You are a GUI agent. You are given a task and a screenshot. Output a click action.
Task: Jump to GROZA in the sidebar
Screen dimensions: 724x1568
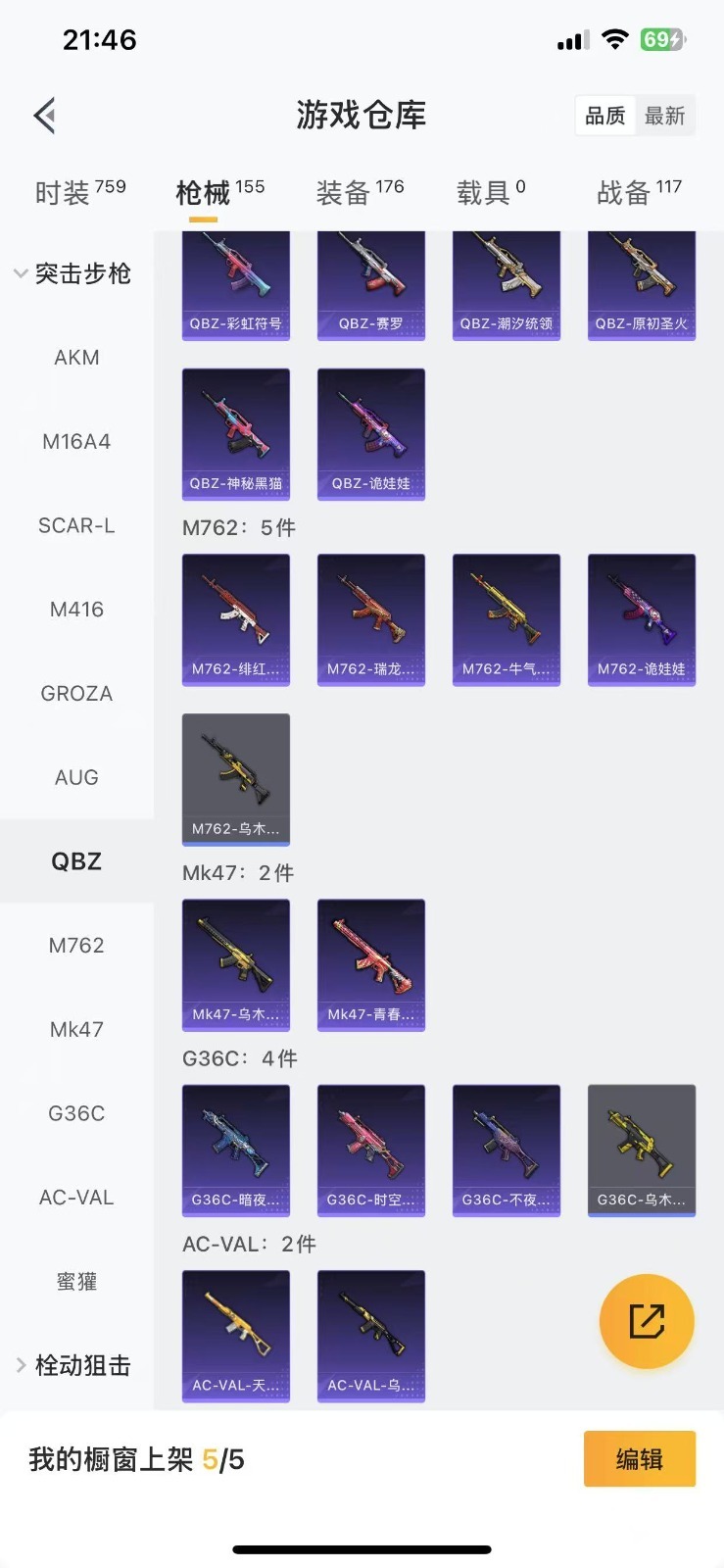pyautogui.click(x=76, y=694)
